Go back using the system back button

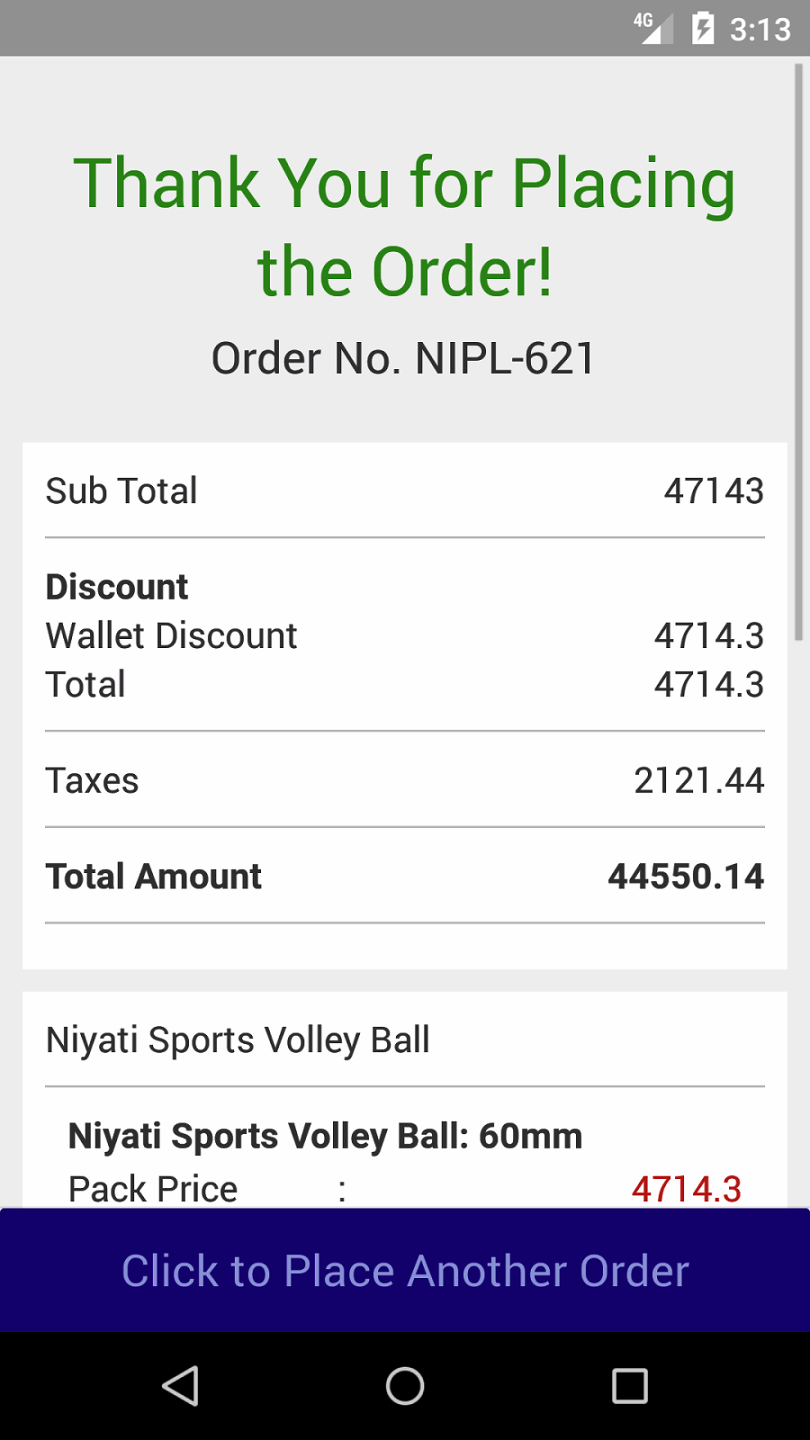[181, 1386]
